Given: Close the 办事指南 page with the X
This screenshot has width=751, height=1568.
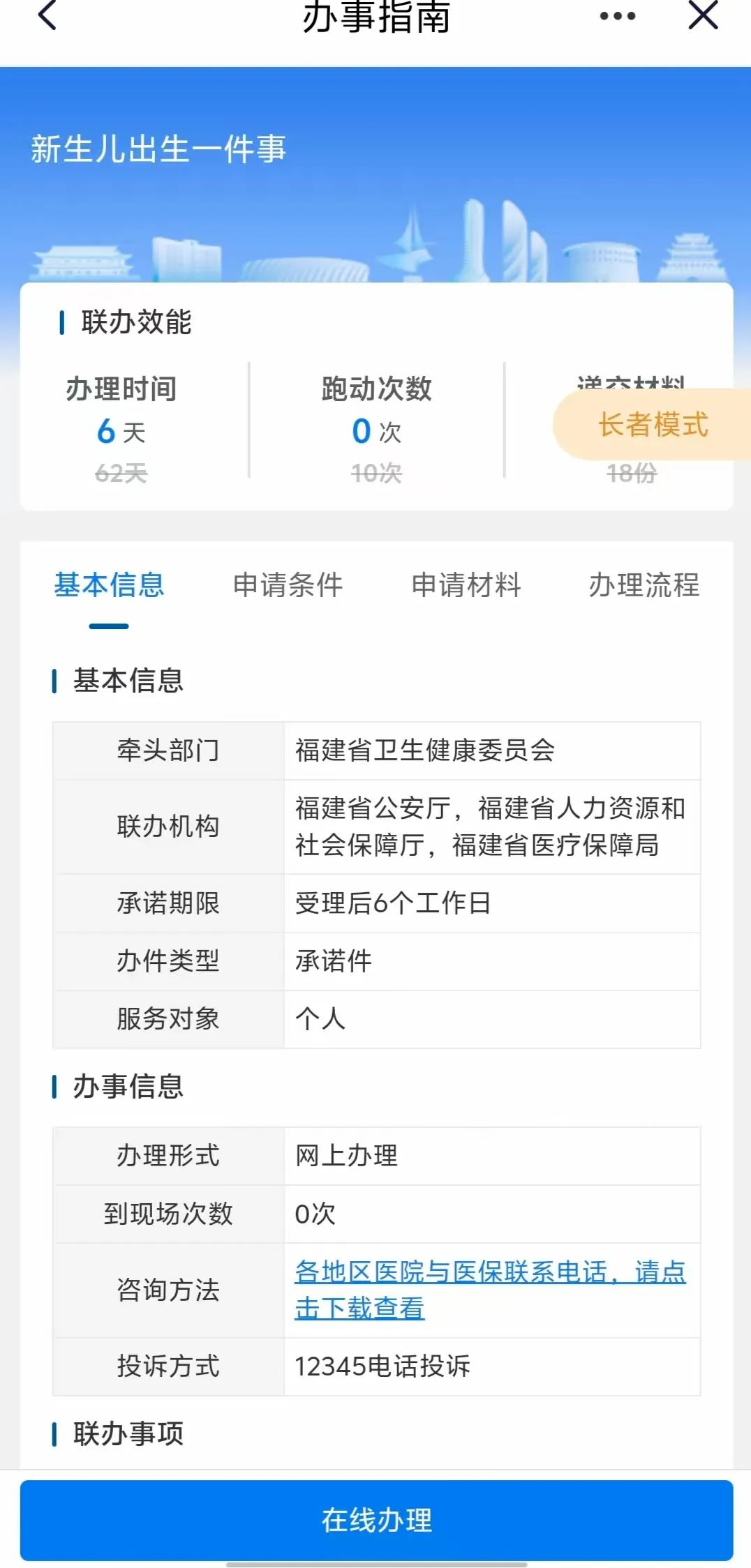Looking at the screenshot, I should [x=703, y=15].
